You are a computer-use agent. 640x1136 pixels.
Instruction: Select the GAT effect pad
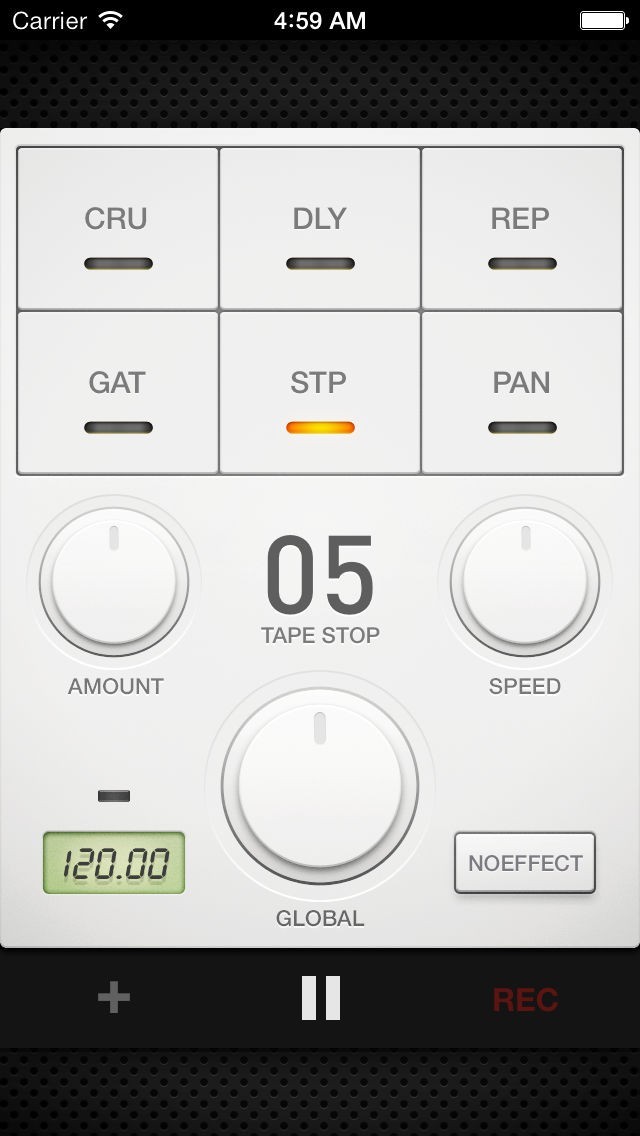(118, 393)
